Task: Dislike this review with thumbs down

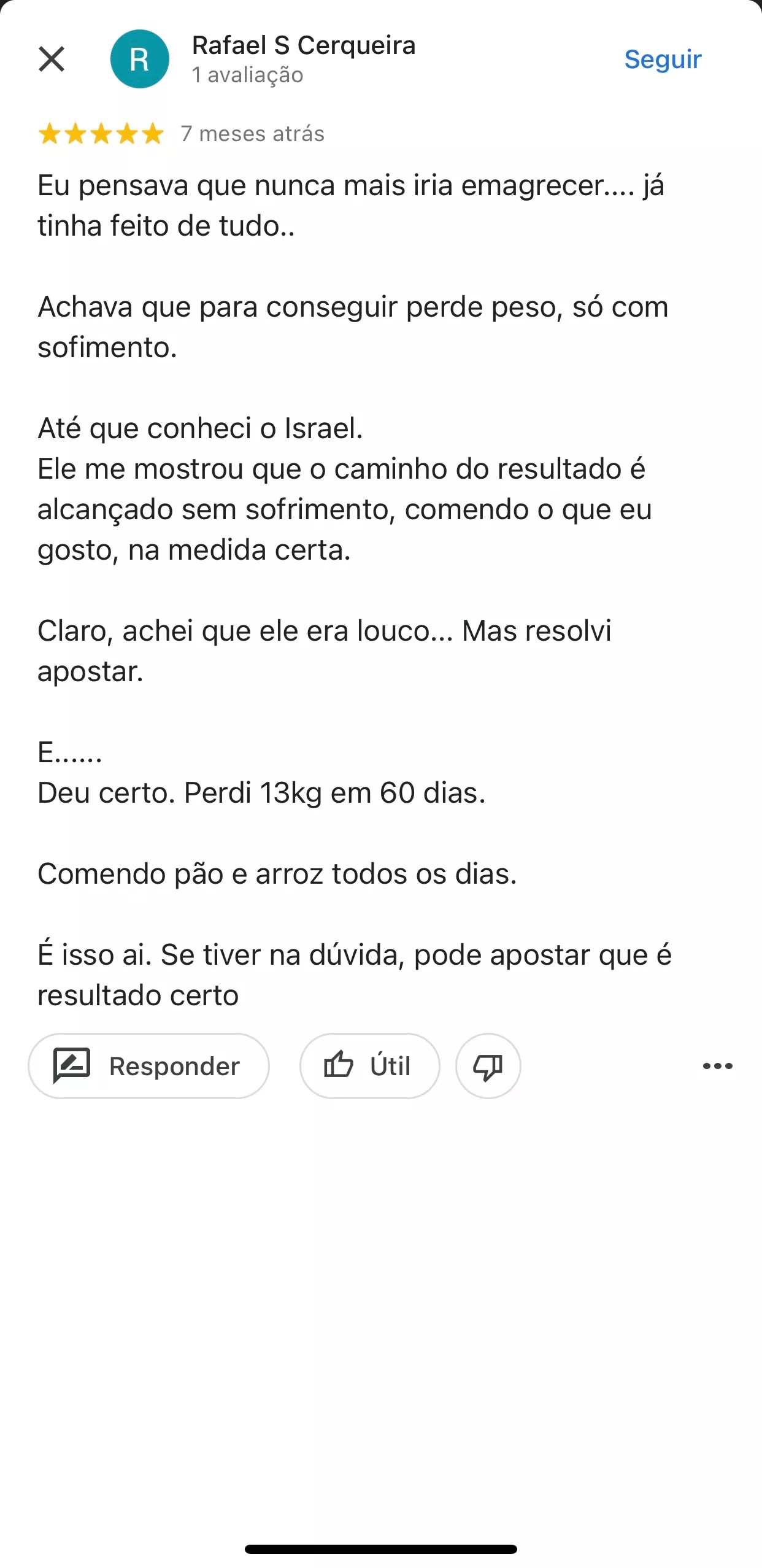Action: [x=488, y=1066]
